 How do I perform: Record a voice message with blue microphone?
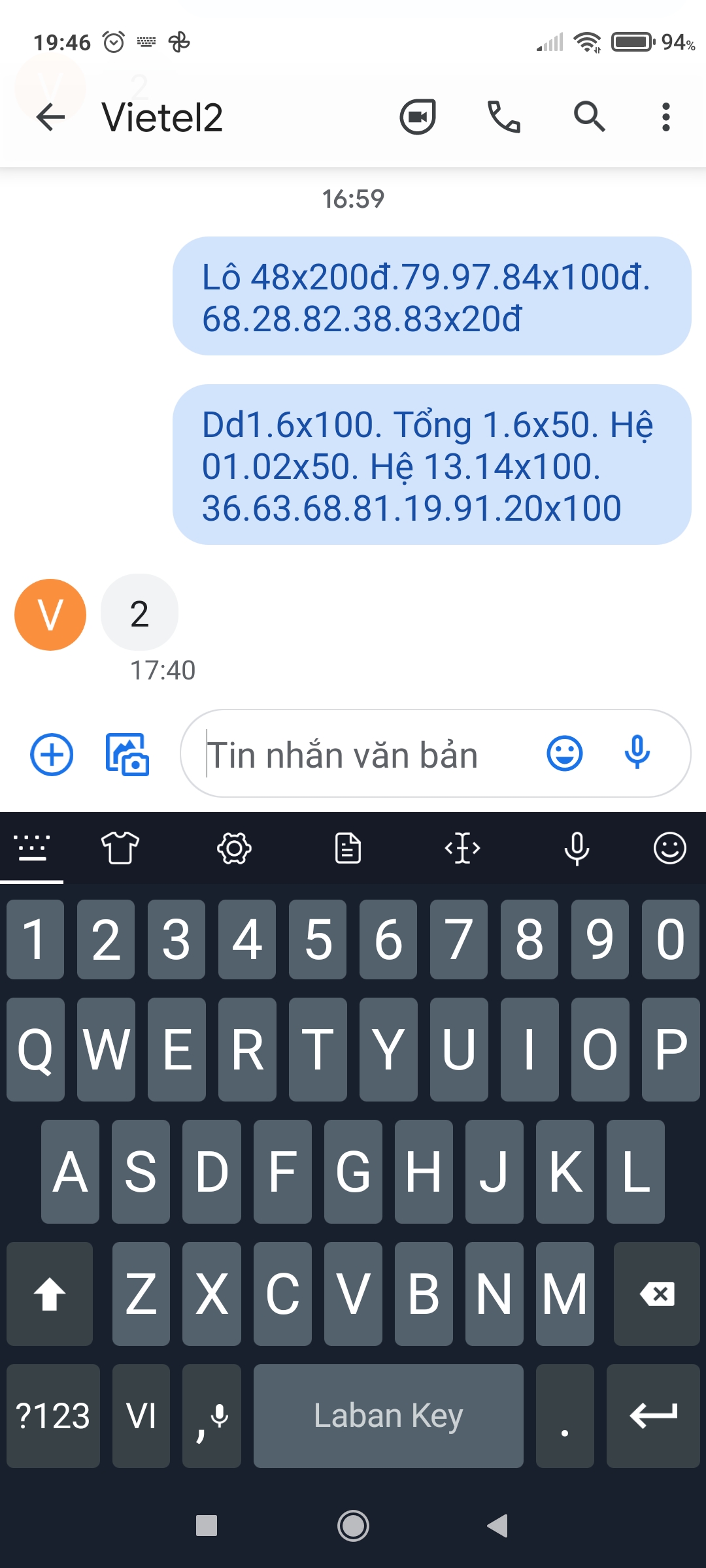[x=637, y=753]
